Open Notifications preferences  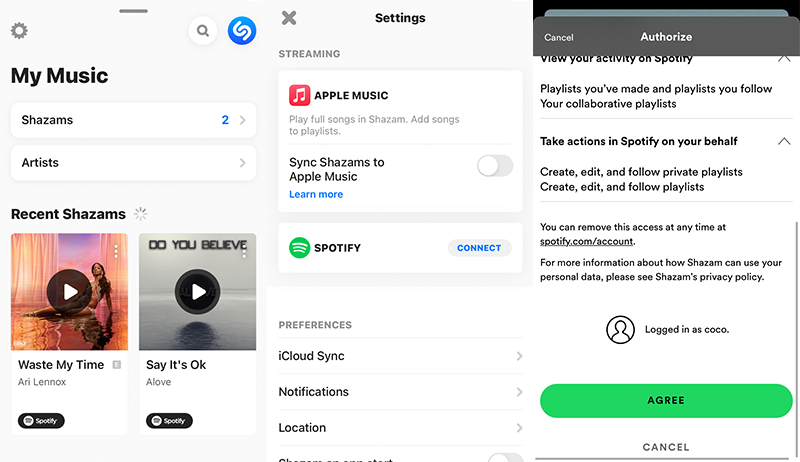point(400,392)
